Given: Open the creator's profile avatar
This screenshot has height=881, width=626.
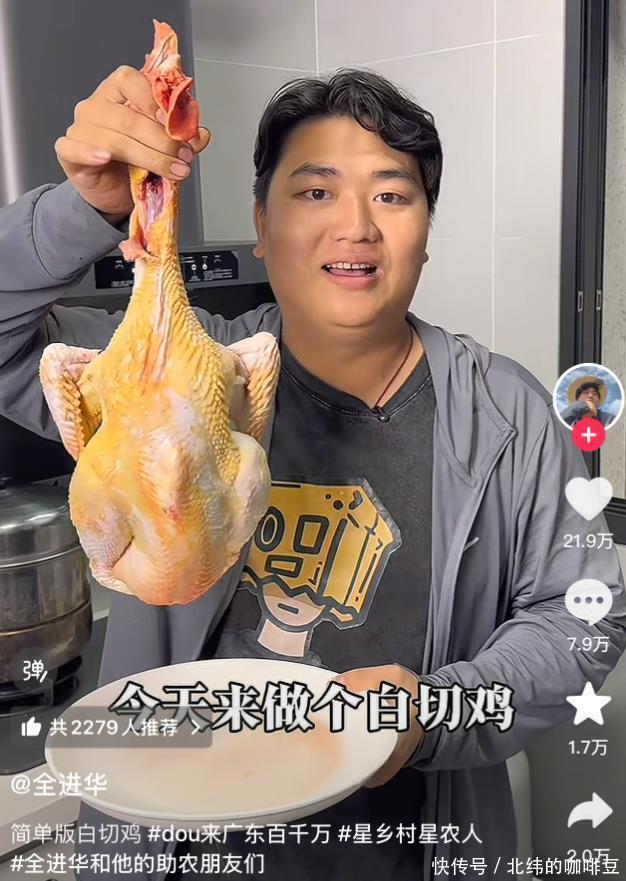Looking at the screenshot, I should coord(588,395).
